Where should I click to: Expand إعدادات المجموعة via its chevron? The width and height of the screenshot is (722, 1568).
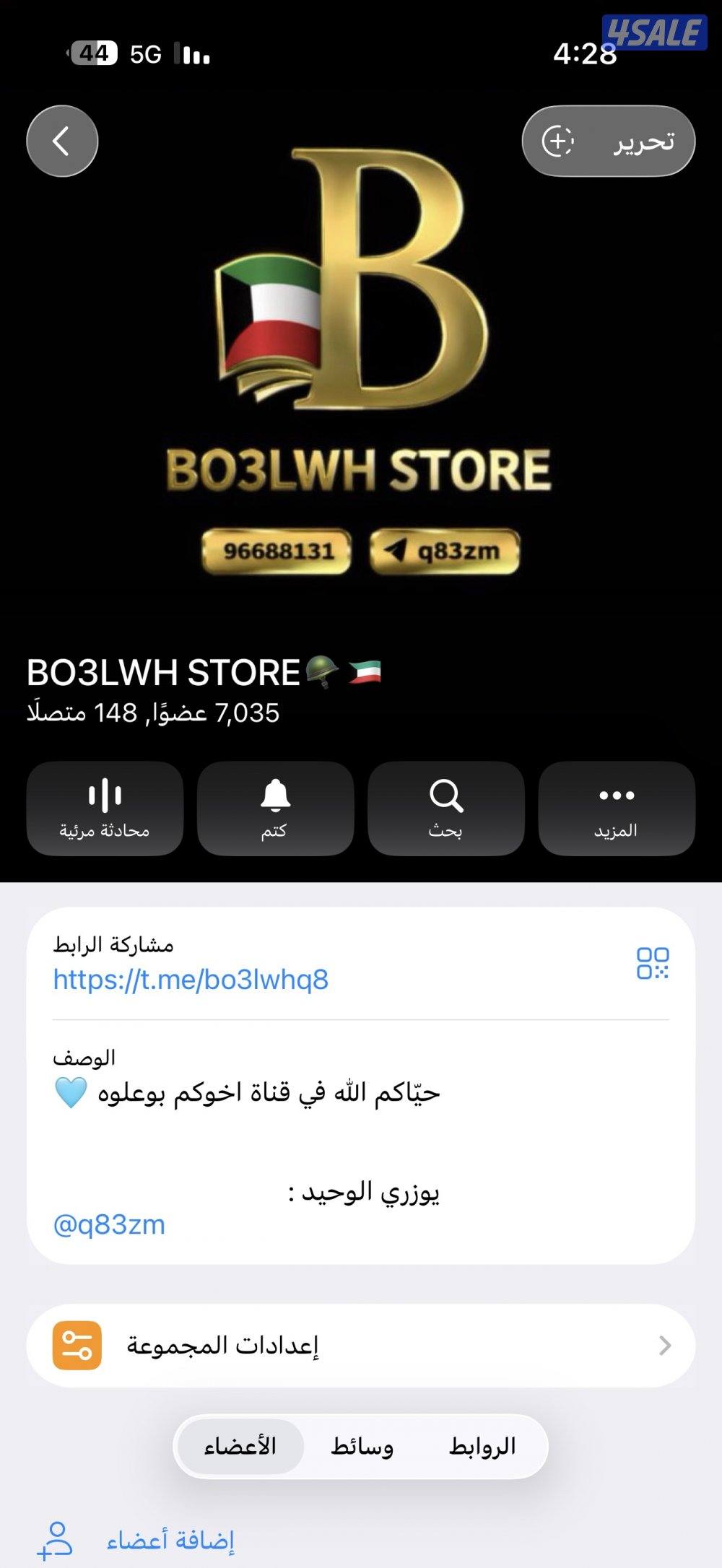point(665,1343)
